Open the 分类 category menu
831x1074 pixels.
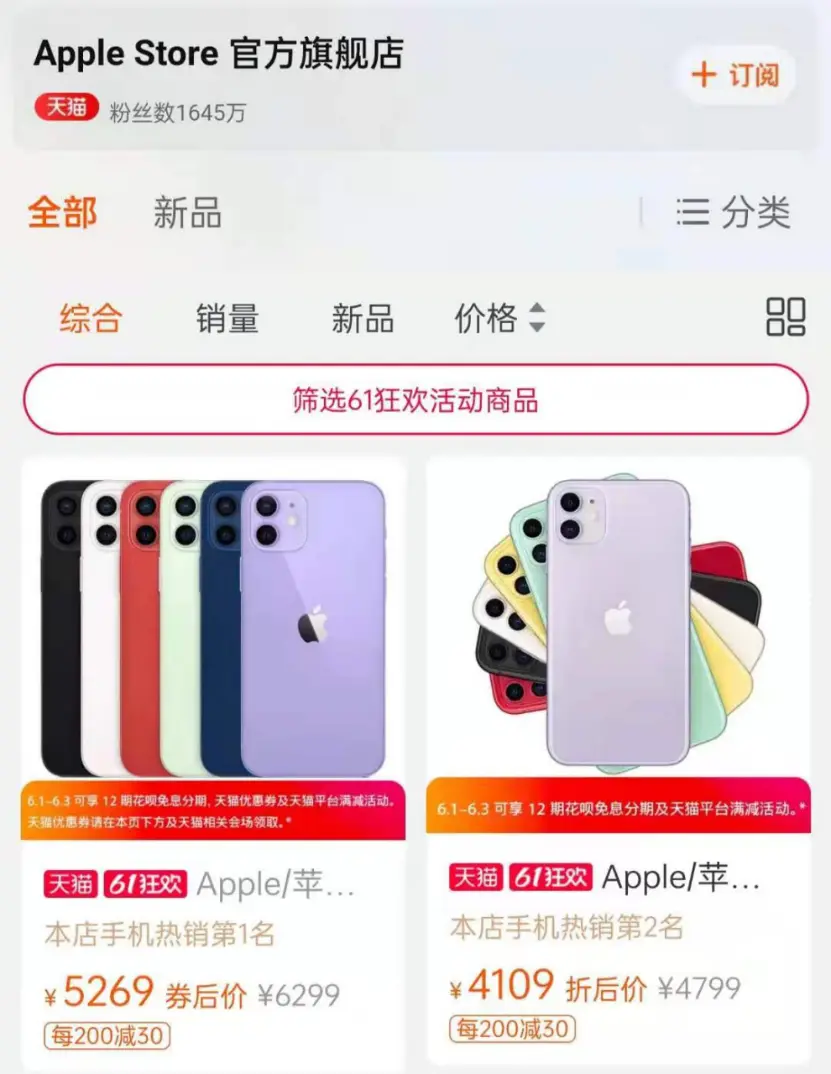(x=734, y=212)
